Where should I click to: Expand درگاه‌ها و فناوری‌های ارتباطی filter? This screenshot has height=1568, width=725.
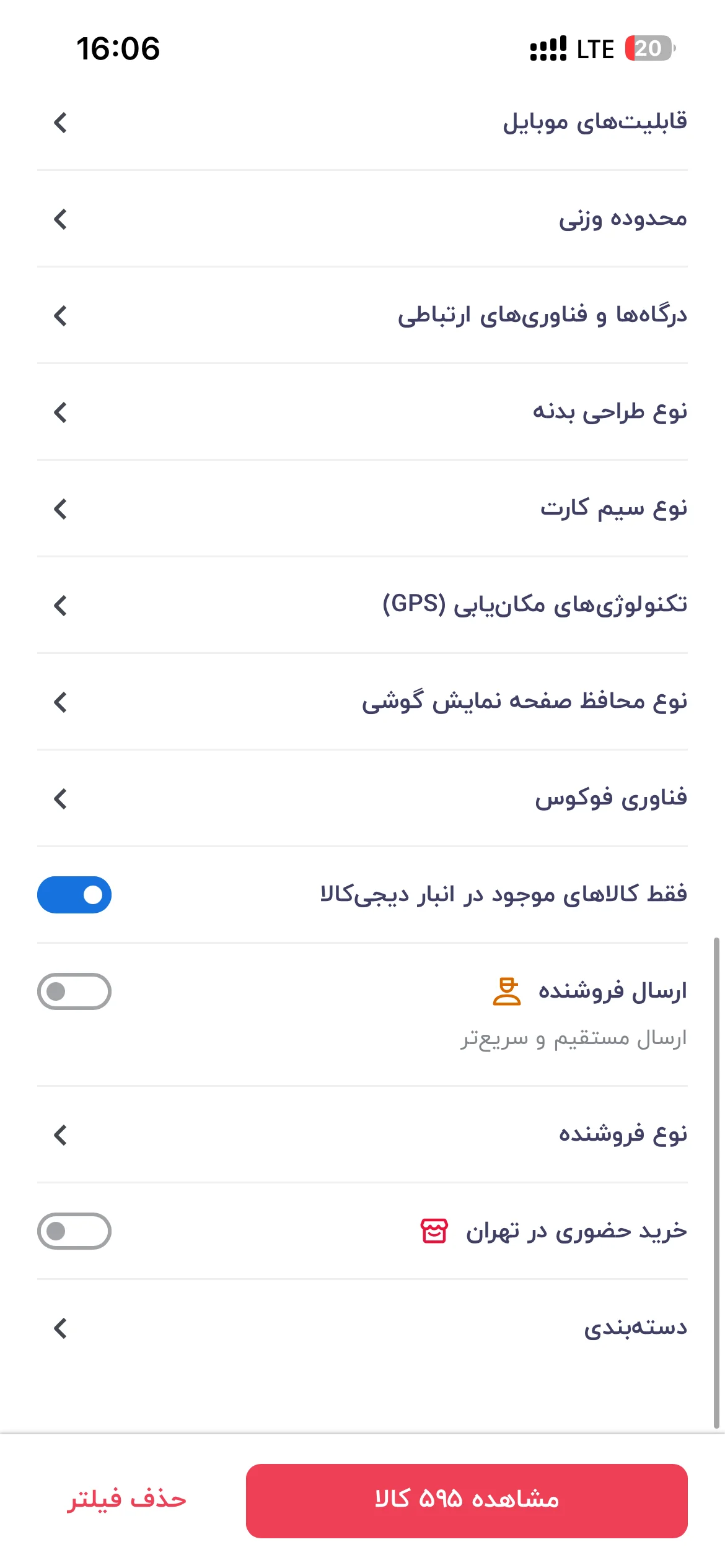(362, 315)
